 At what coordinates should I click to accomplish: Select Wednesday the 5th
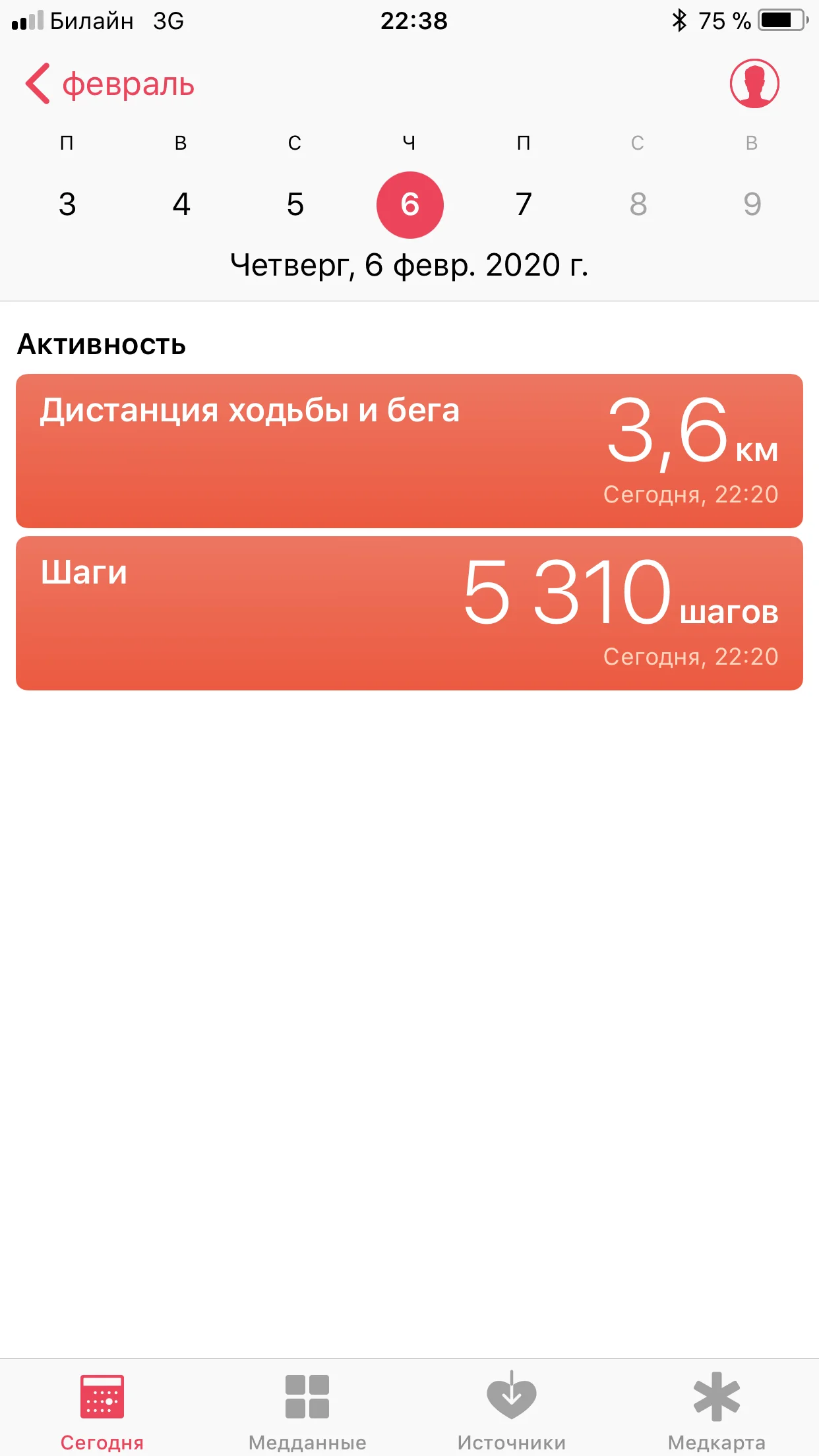click(295, 204)
